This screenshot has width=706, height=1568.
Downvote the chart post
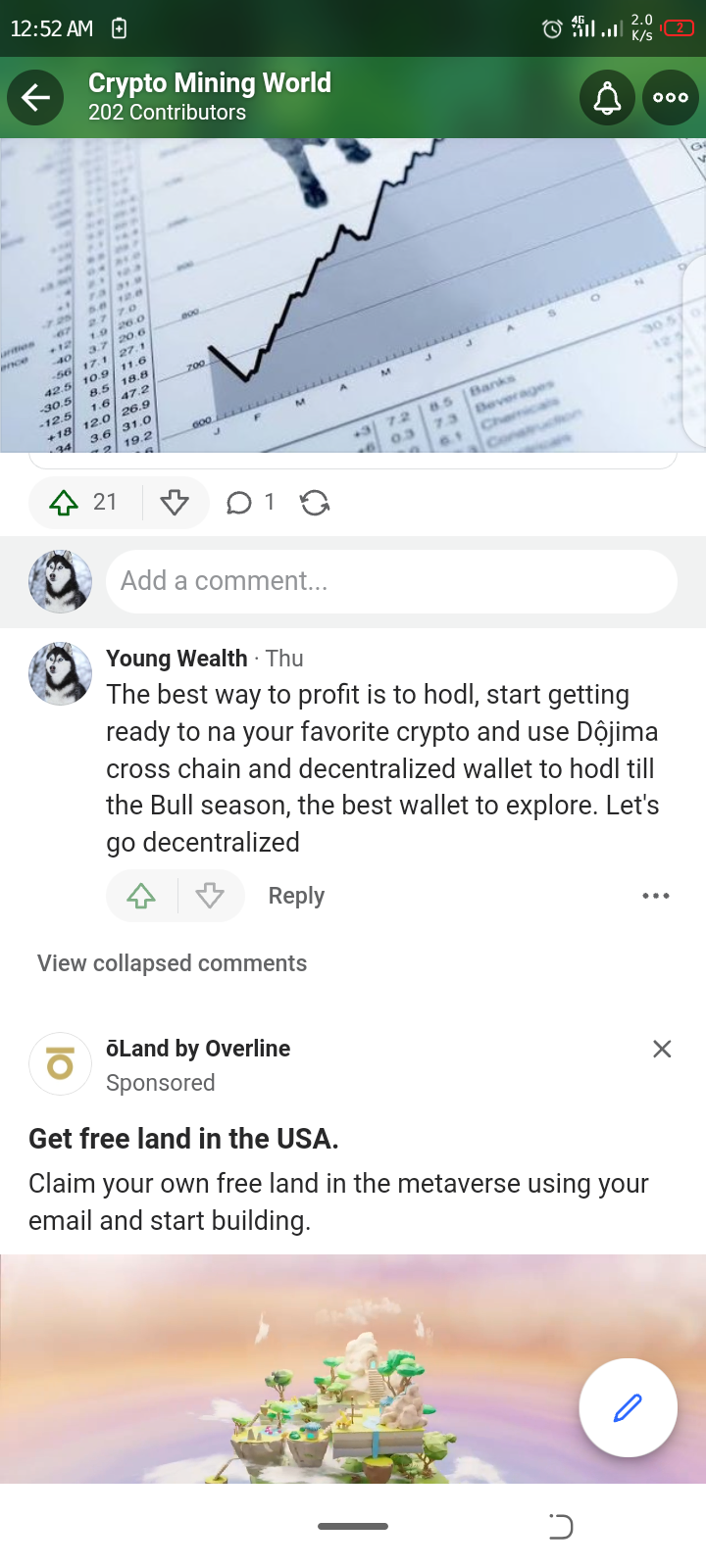tap(175, 503)
